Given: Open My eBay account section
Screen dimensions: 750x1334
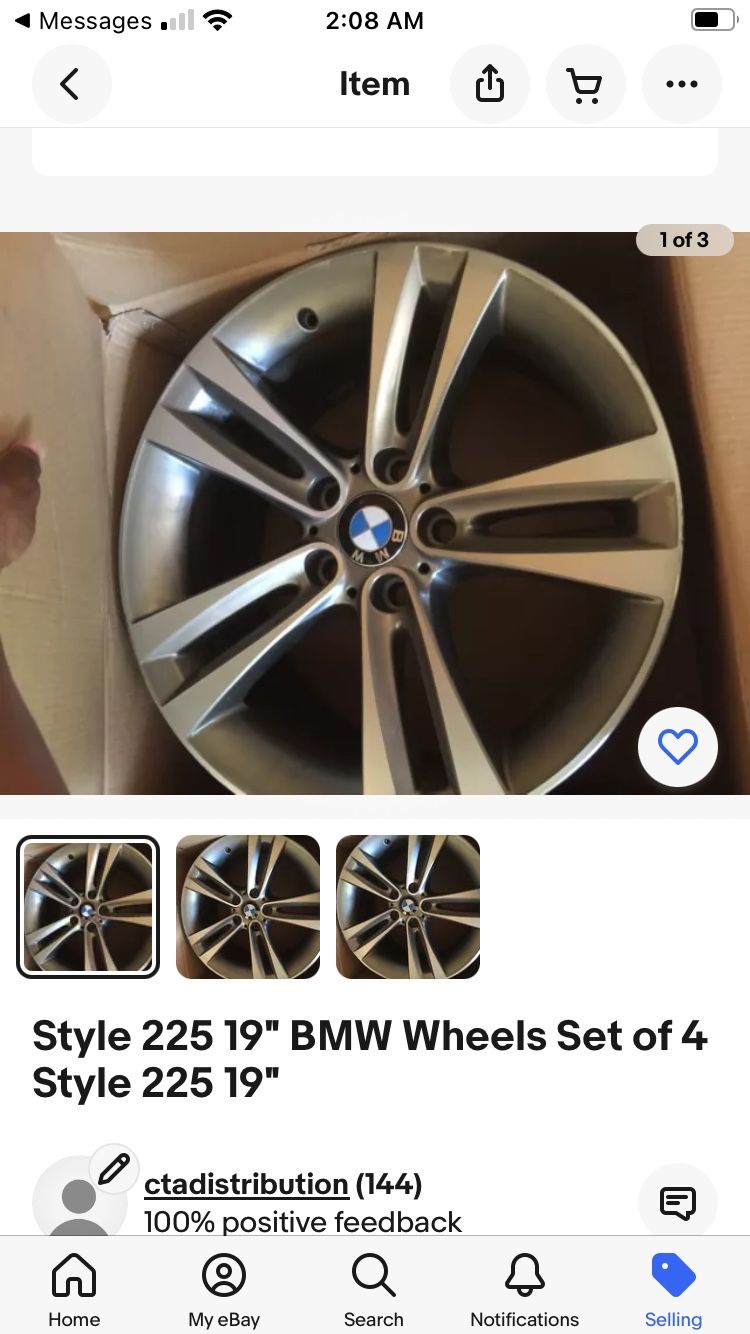Looking at the screenshot, I should 223,1290.
